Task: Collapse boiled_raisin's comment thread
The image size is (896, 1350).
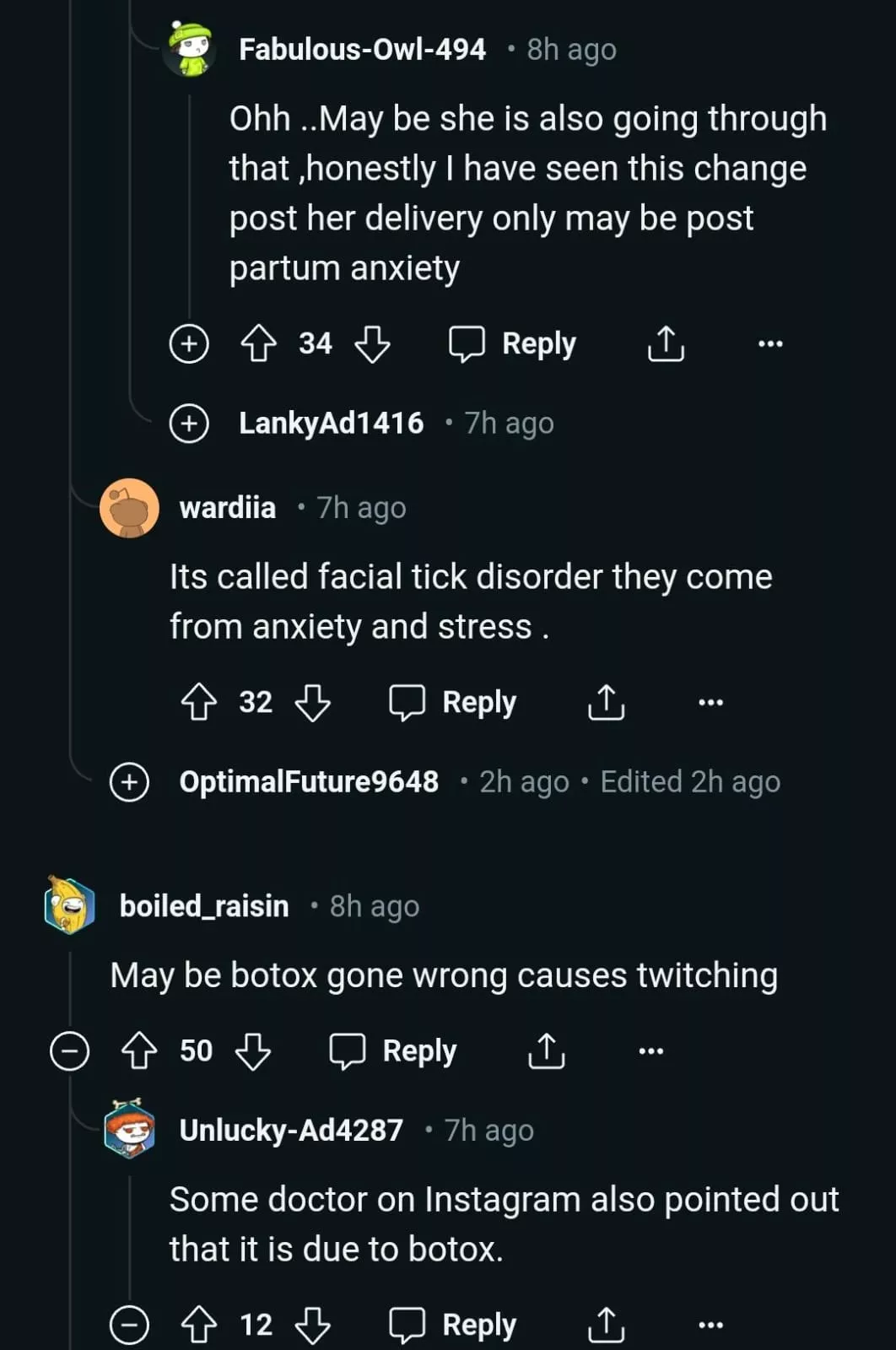Action: [70, 1051]
